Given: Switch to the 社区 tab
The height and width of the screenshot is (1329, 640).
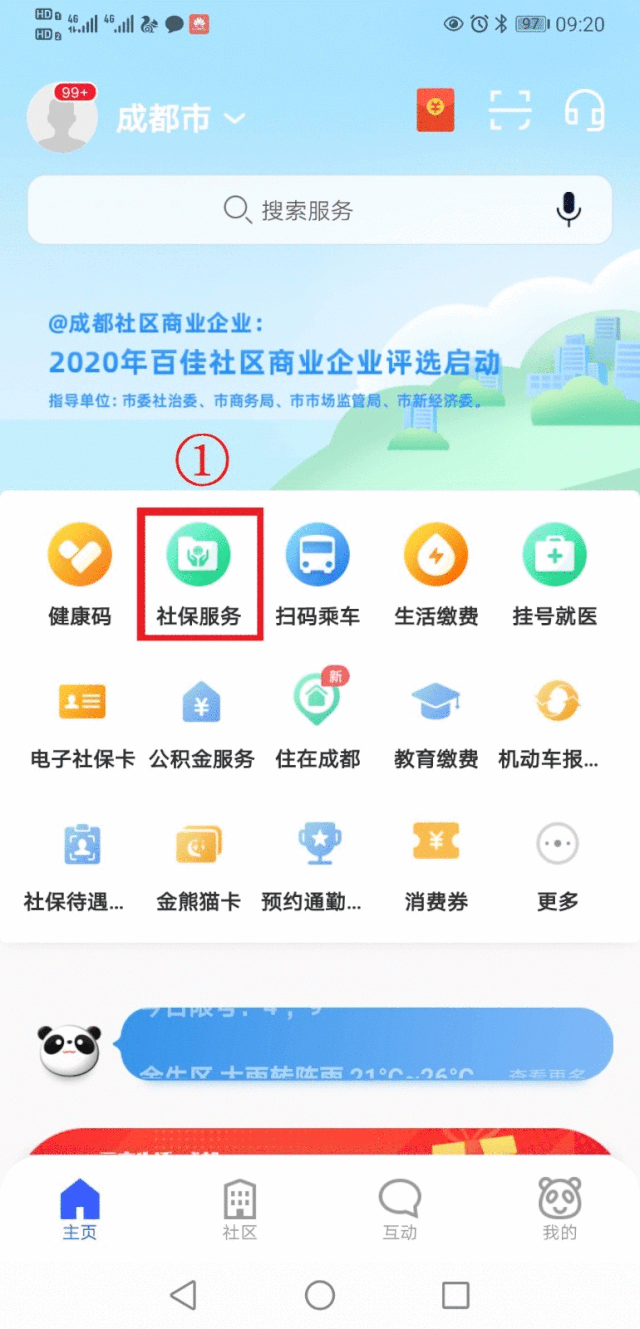Looking at the screenshot, I should point(240,1209).
